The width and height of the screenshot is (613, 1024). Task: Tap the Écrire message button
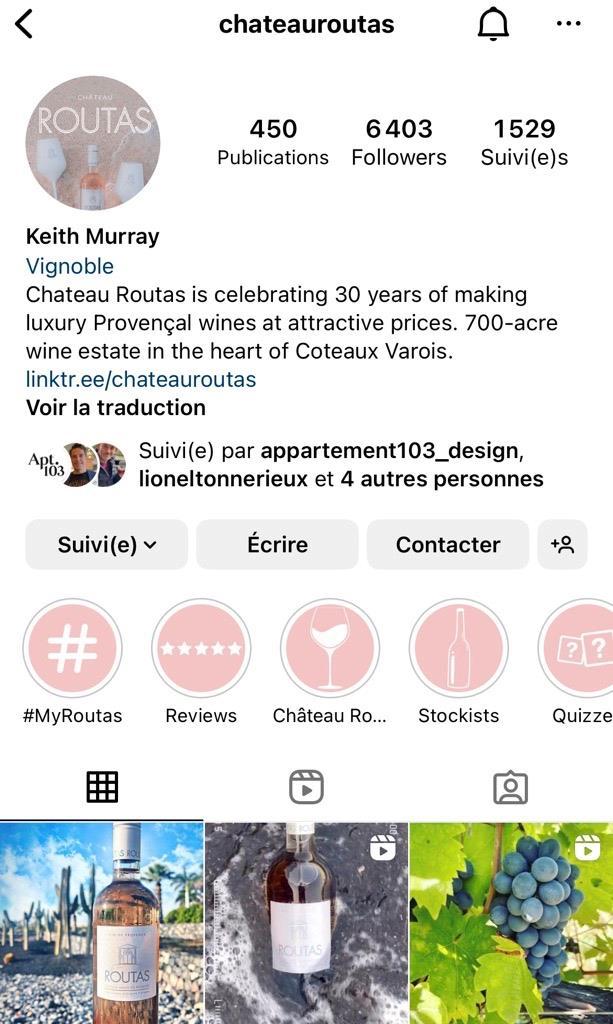(x=277, y=544)
